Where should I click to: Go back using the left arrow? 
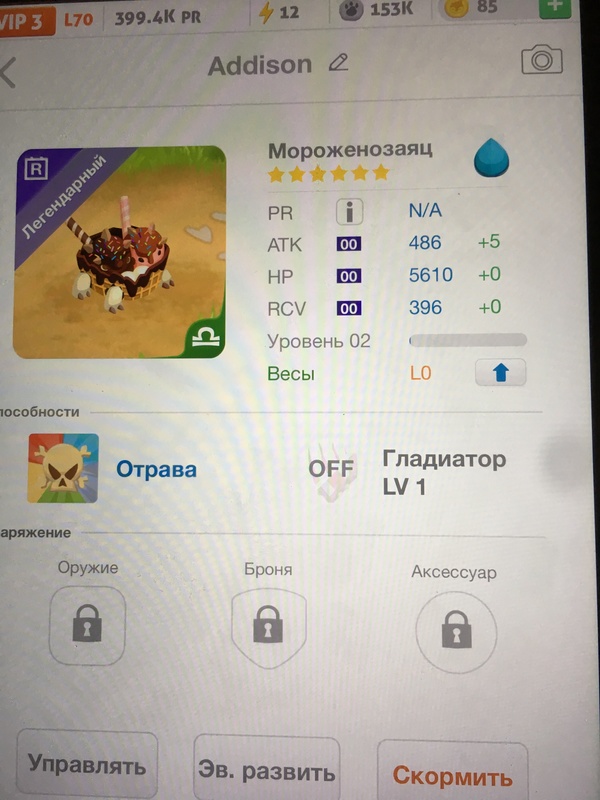(x=10, y=73)
